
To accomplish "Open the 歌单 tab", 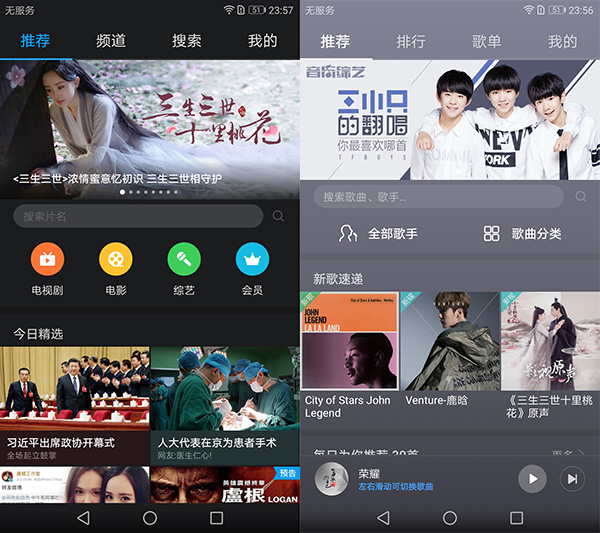I will [x=487, y=42].
